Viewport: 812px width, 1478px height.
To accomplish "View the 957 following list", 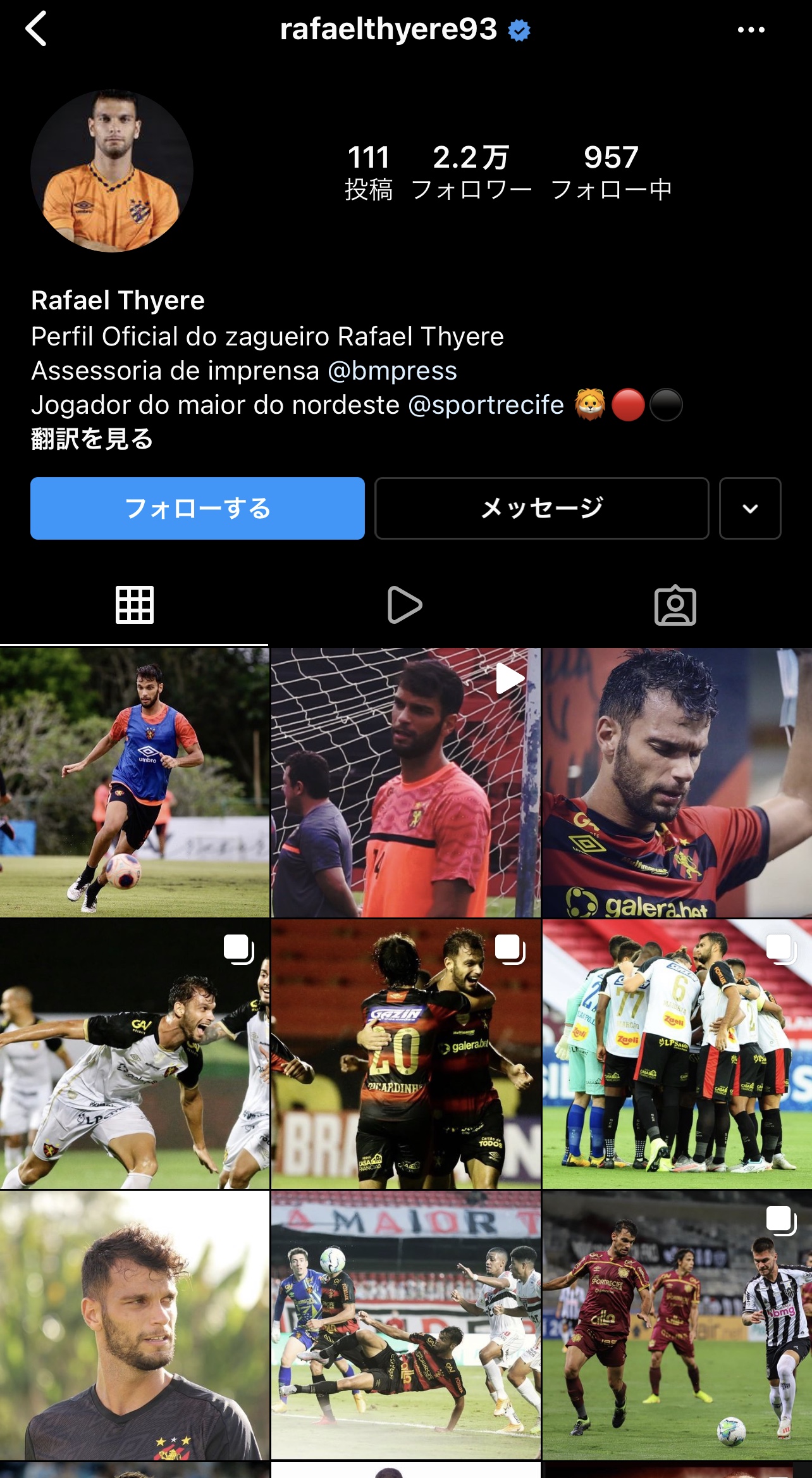I will (611, 171).
